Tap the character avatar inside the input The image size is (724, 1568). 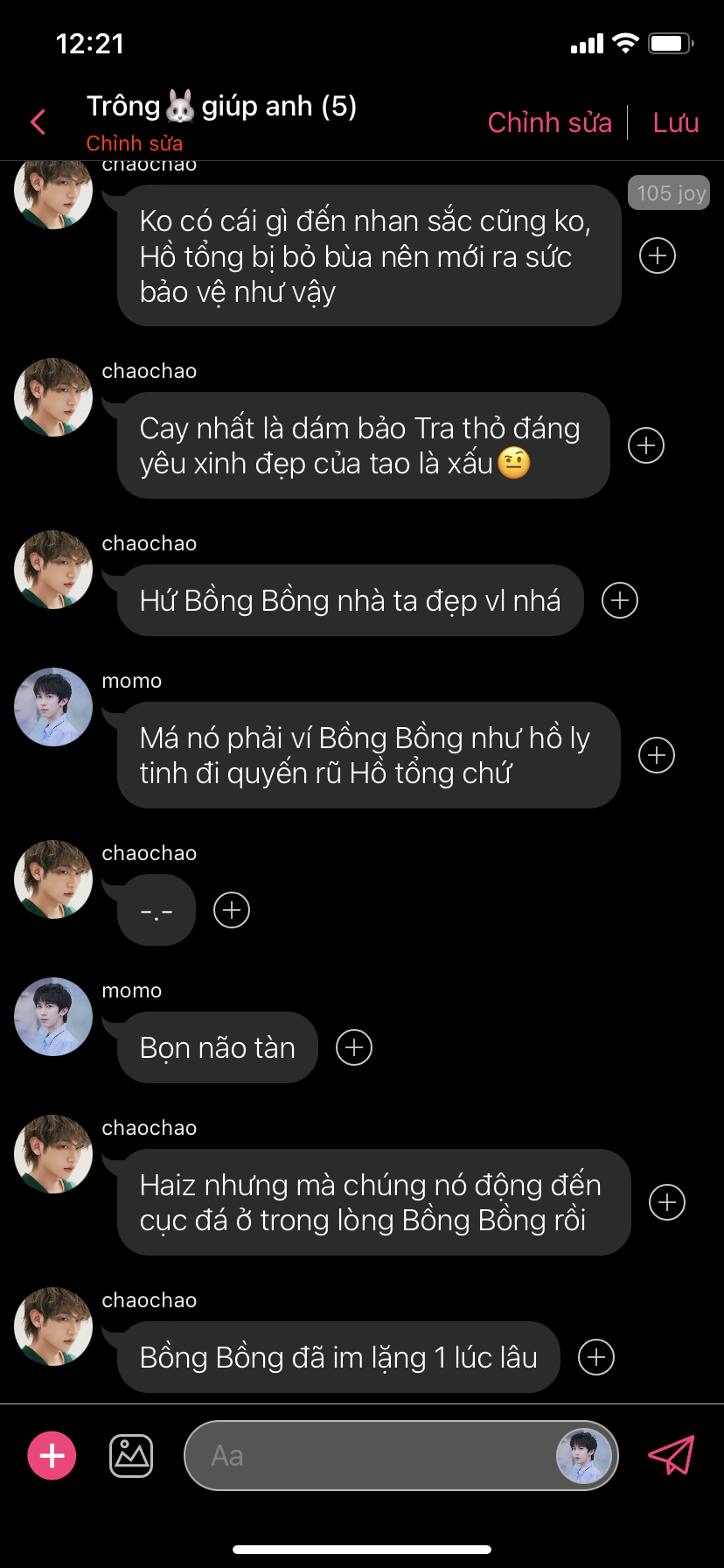click(x=583, y=1456)
